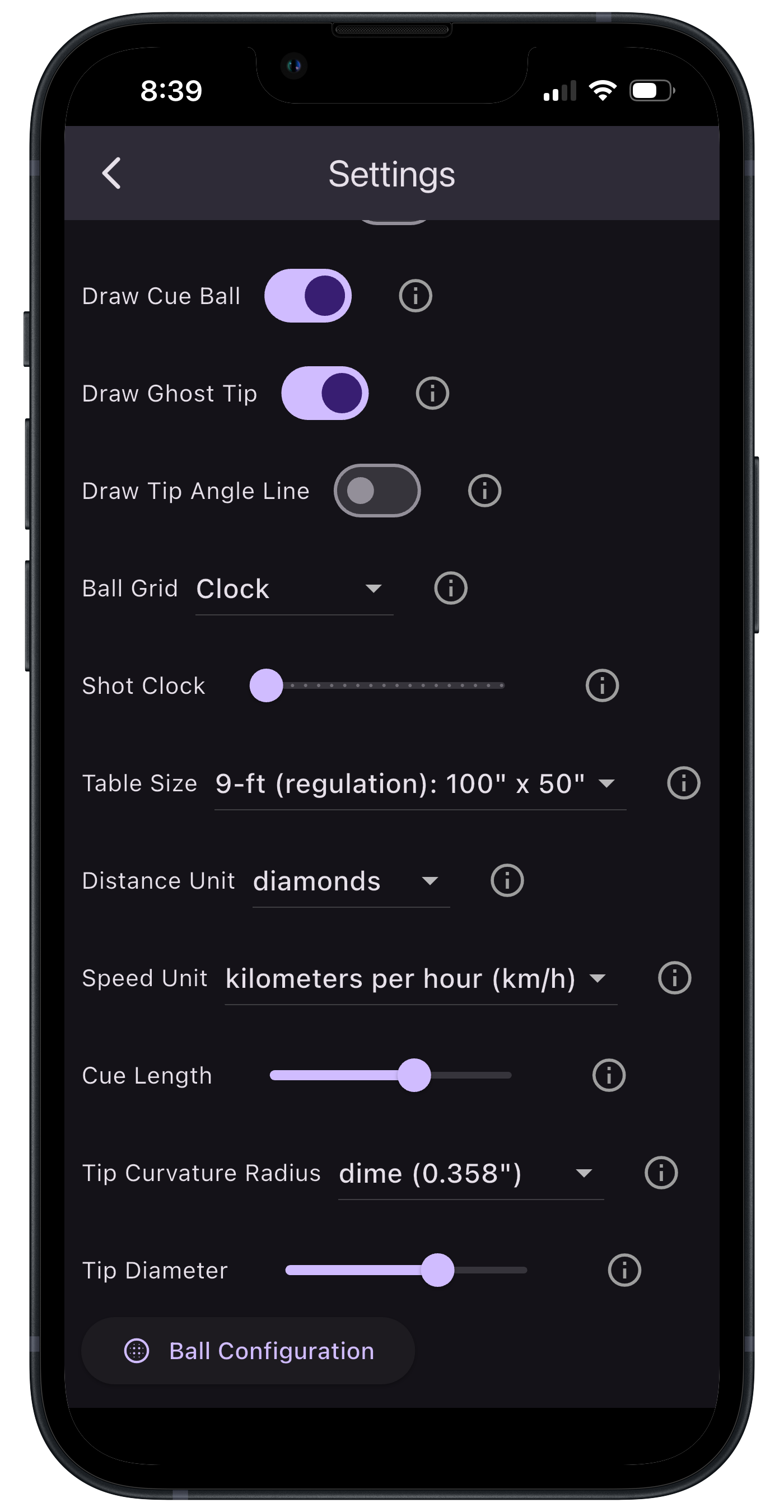784x1512 pixels.
Task: Adjust the Tip Diameter slider
Action: click(406, 1270)
